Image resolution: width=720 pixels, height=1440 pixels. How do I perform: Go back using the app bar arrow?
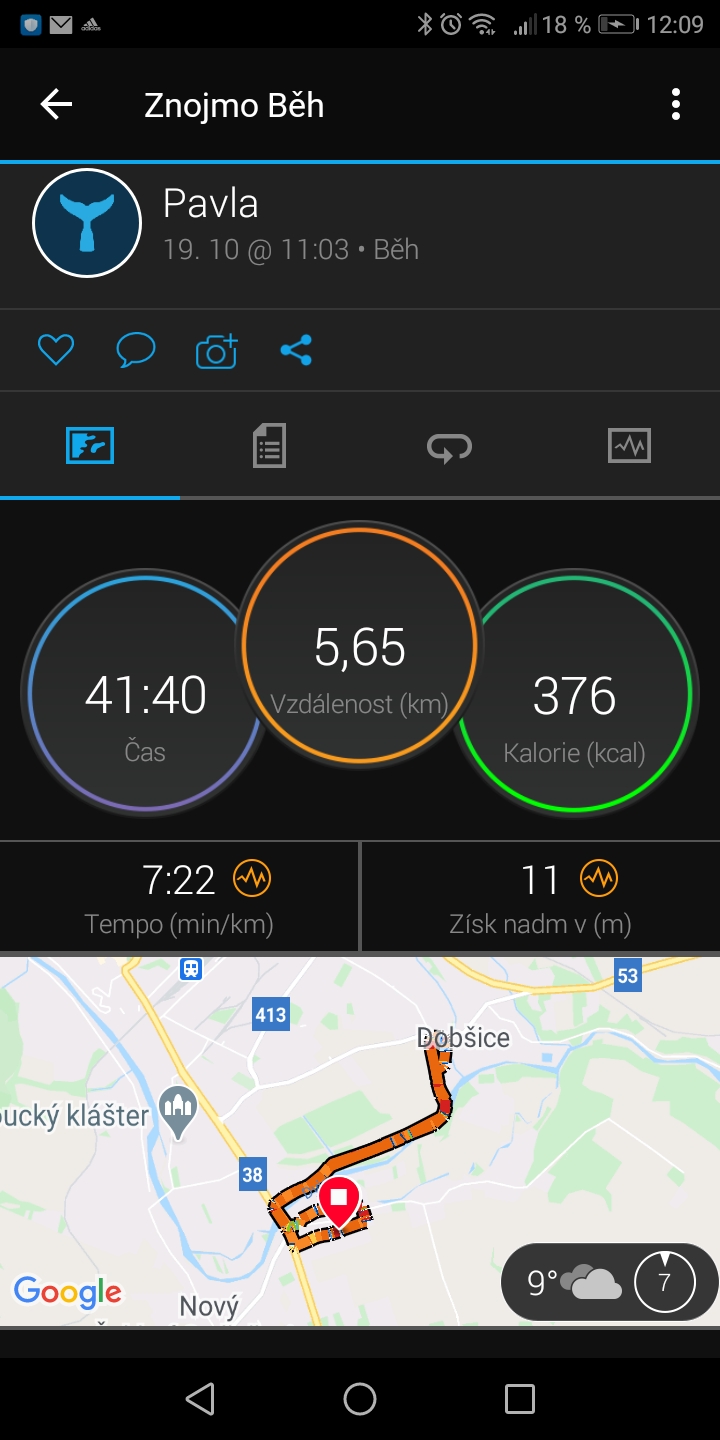click(56, 104)
